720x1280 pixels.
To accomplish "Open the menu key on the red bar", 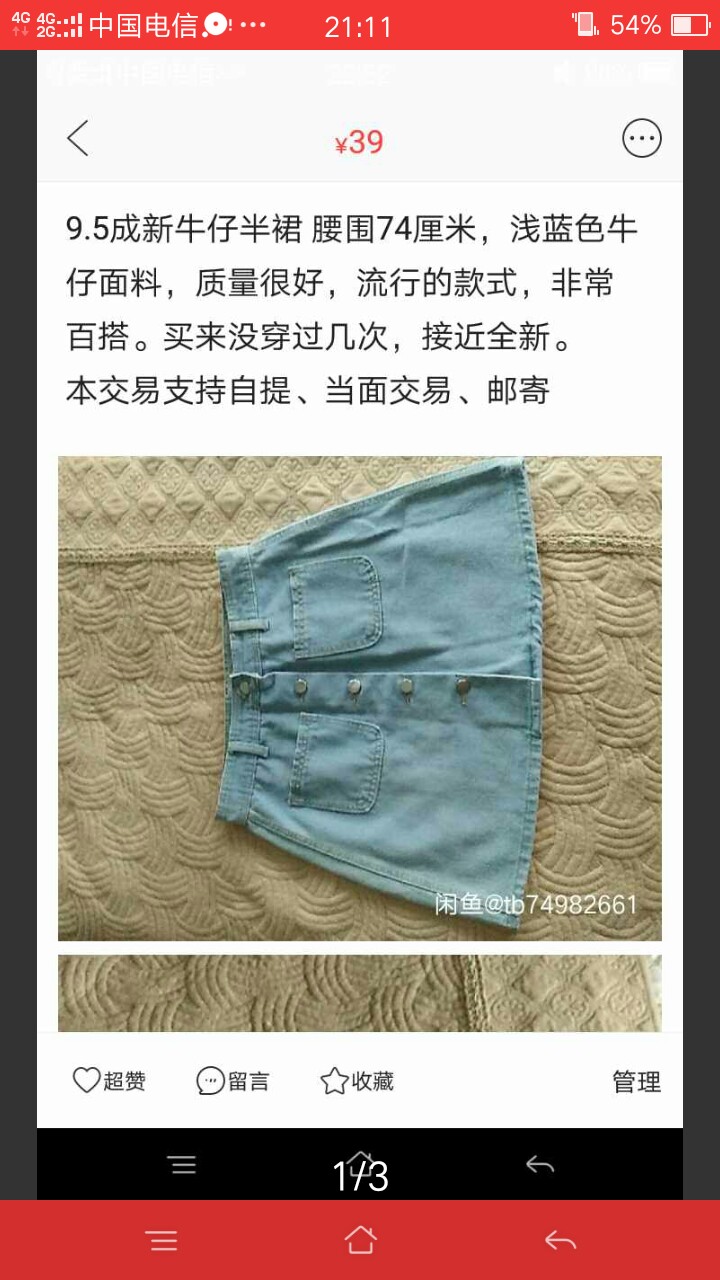I will [161, 1241].
